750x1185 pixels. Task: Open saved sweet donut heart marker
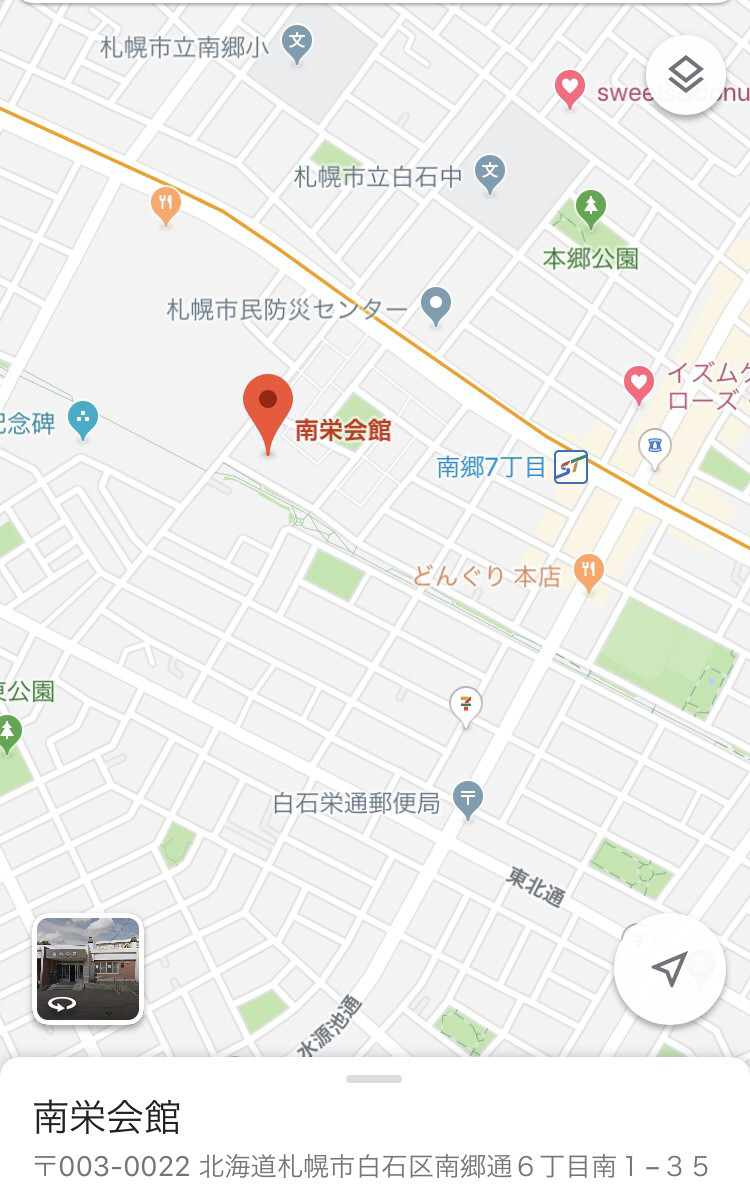point(569,90)
